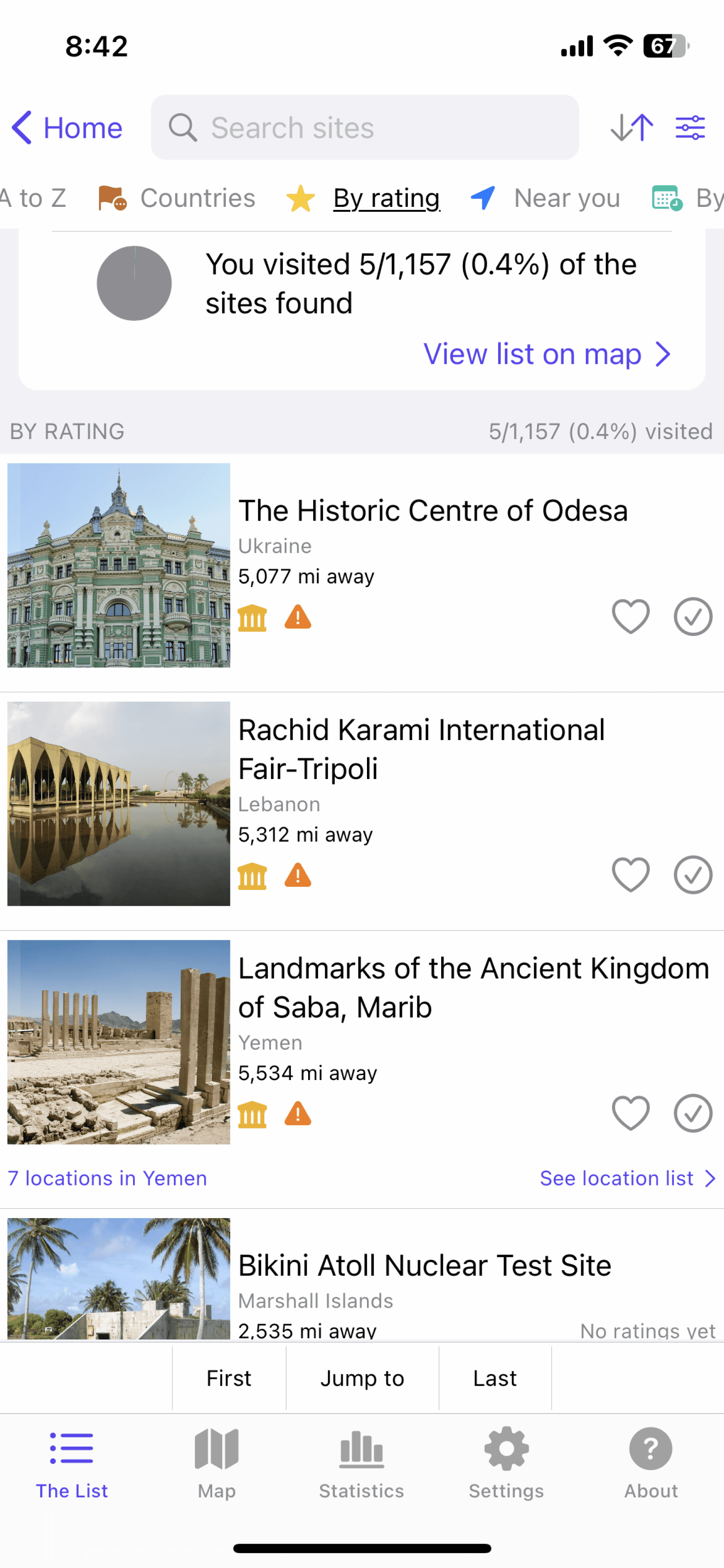This screenshot has height=1568, width=724.
Task: See location list for Yemen
Action: pyautogui.click(x=627, y=1178)
